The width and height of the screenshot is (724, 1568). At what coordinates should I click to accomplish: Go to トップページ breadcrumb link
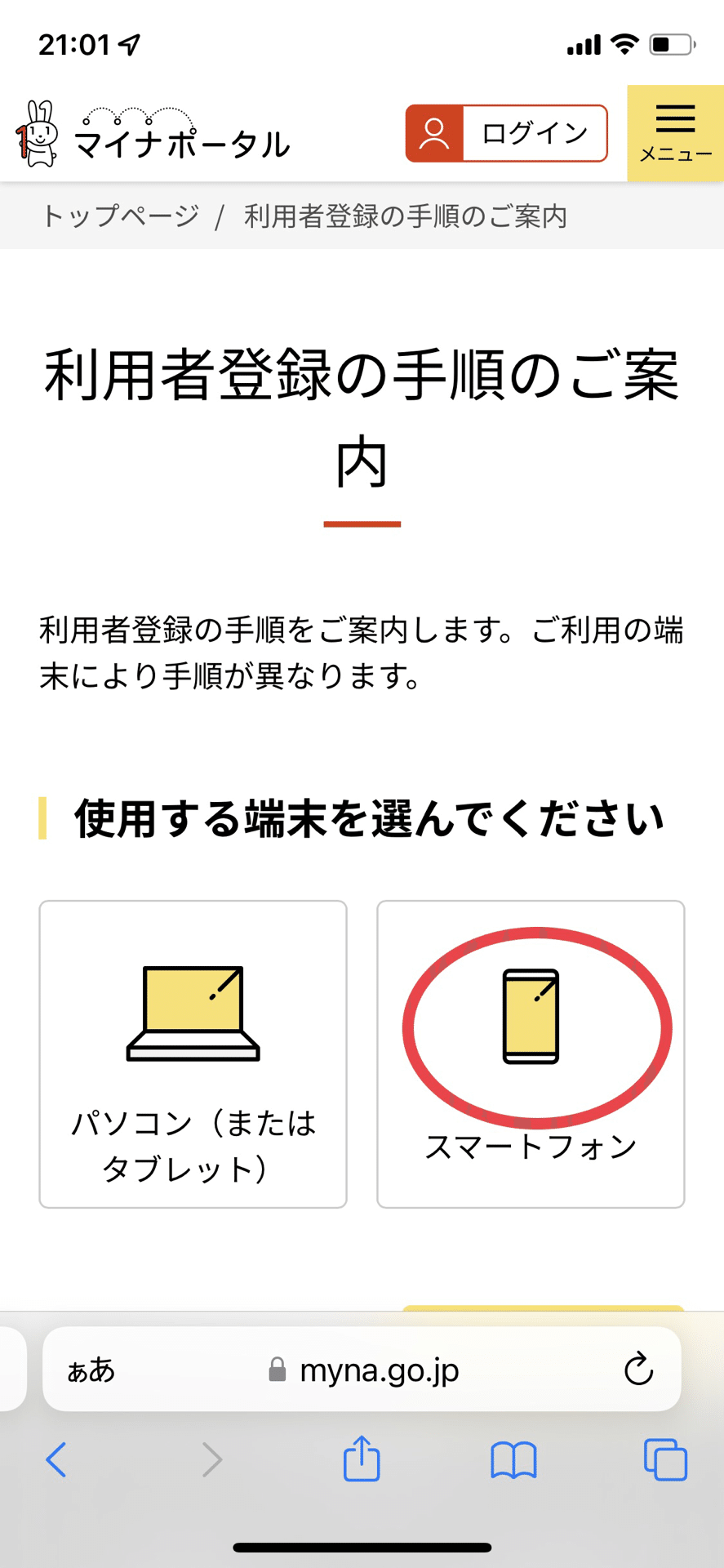pyautogui.click(x=120, y=216)
